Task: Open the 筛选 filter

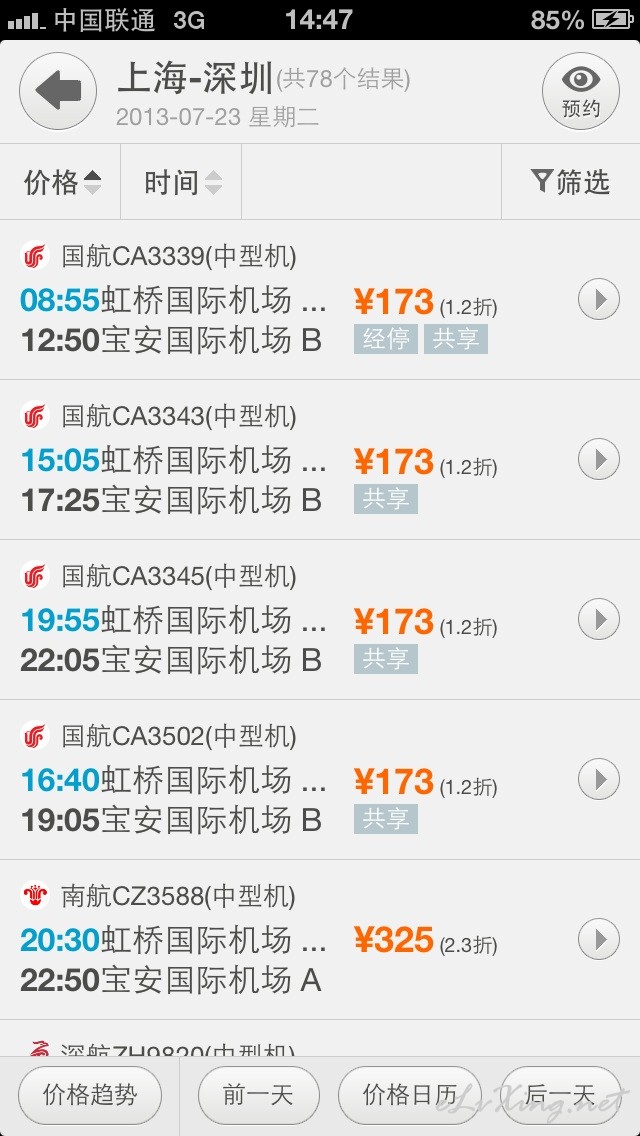Action: coord(570,182)
